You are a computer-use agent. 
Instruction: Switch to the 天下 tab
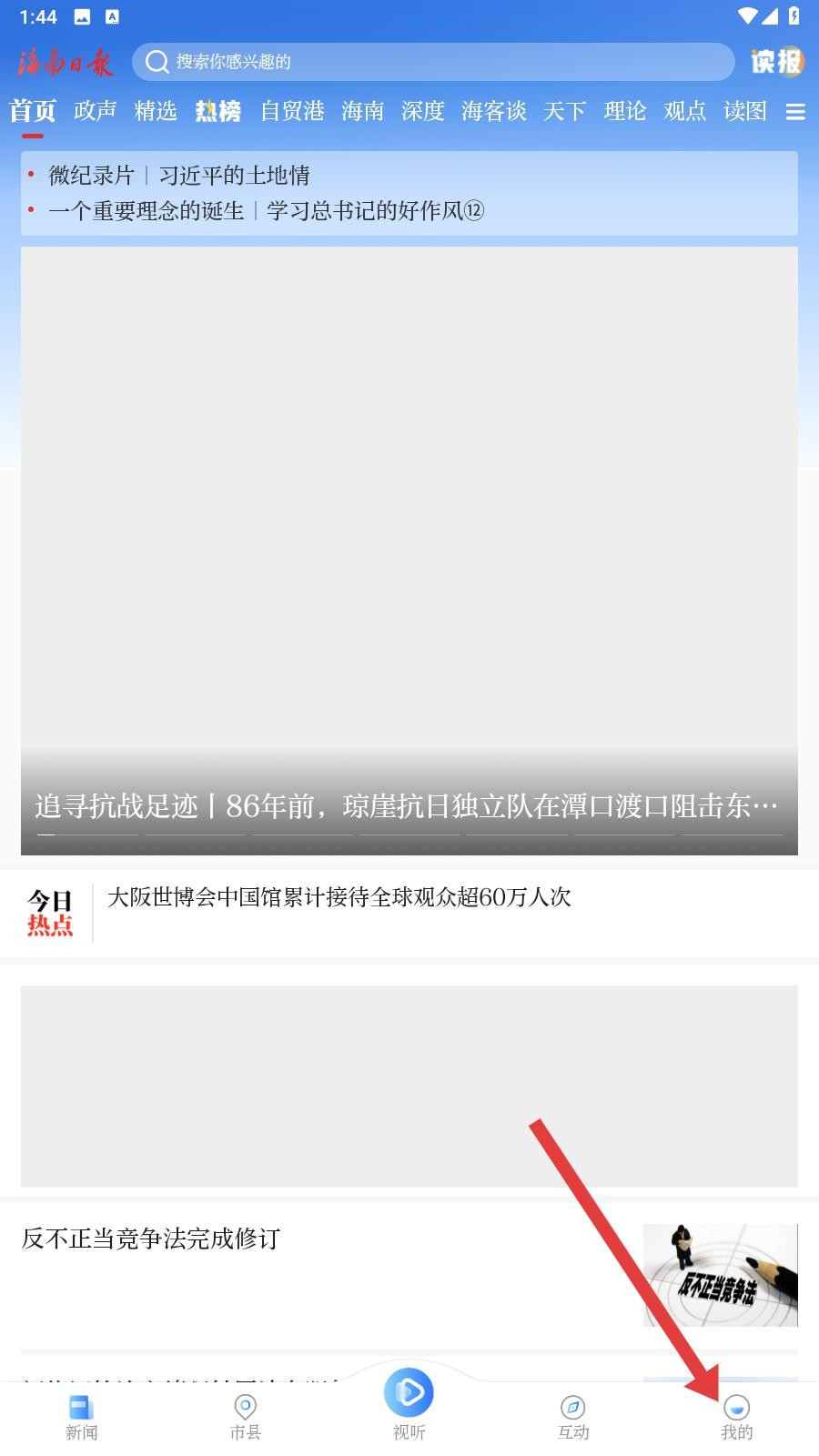pyautogui.click(x=565, y=111)
